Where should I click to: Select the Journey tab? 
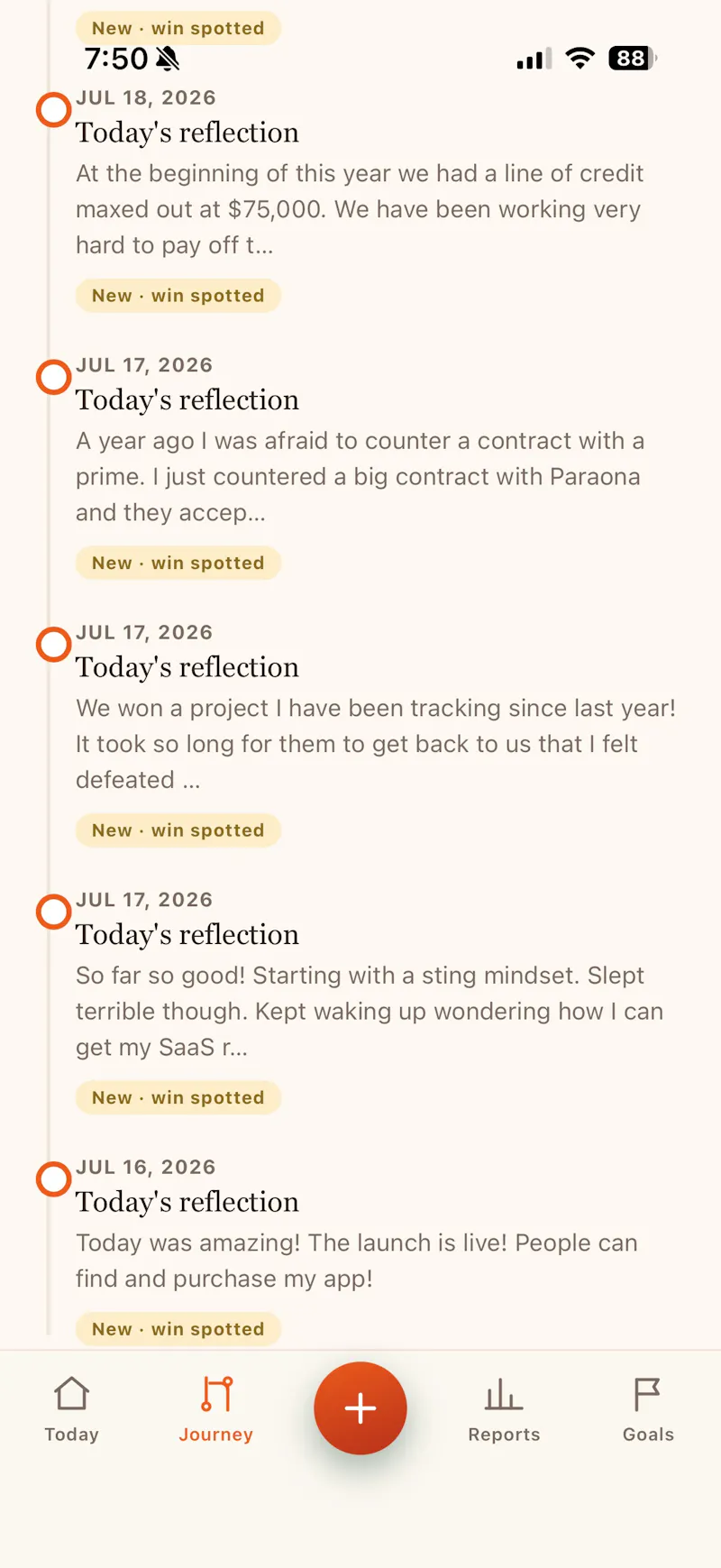point(216,1409)
